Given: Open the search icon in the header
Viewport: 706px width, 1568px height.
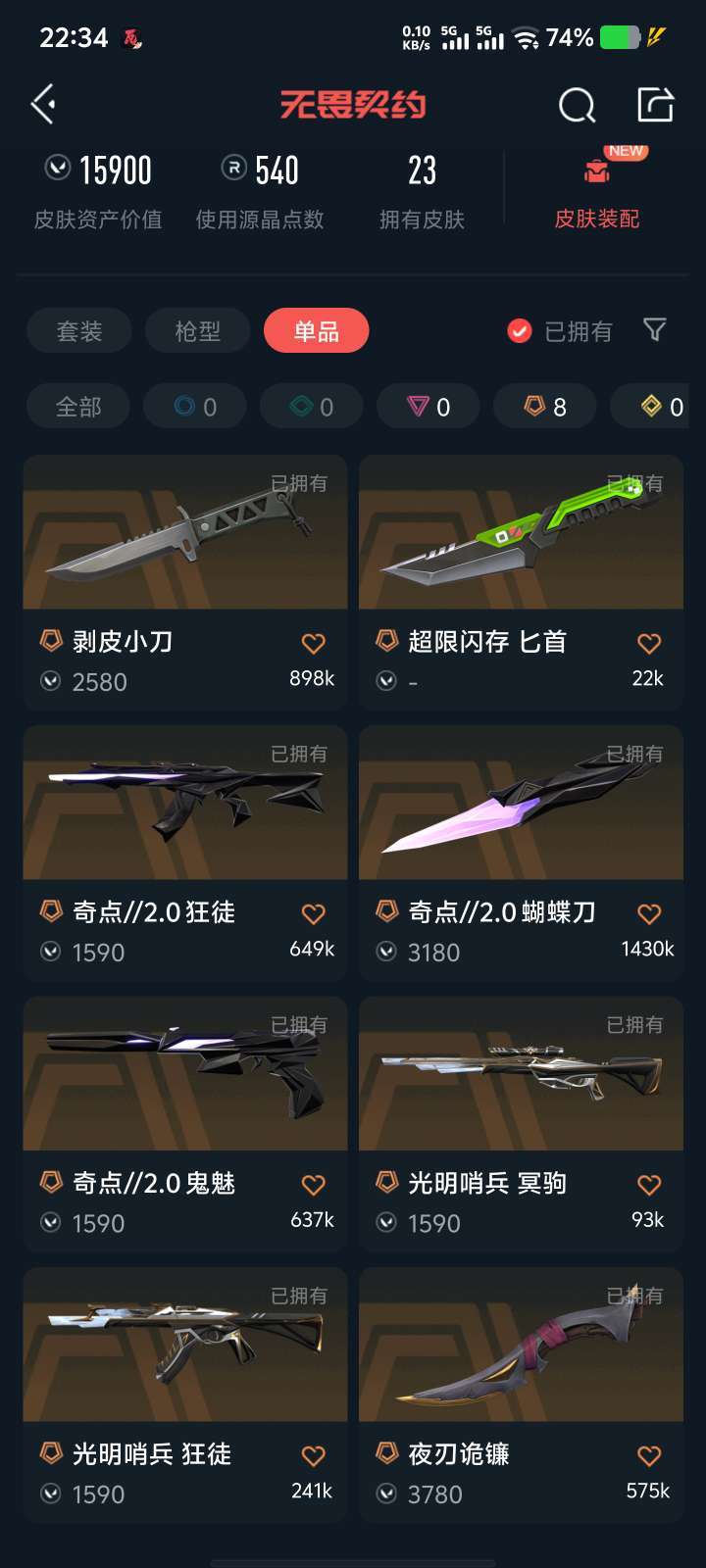Looking at the screenshot, I should (577, 105).
